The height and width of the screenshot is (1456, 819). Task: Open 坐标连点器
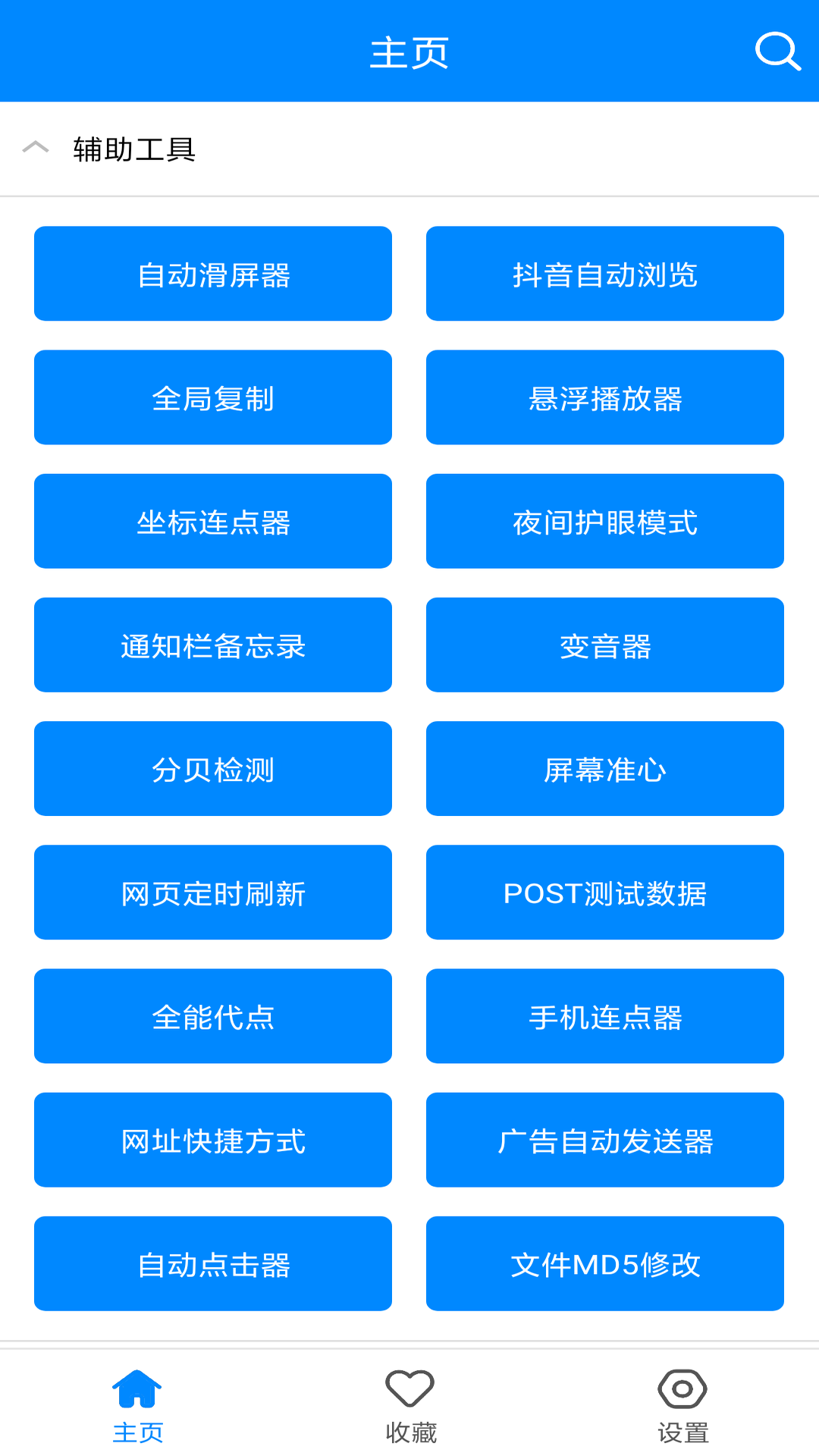point(213,521)
